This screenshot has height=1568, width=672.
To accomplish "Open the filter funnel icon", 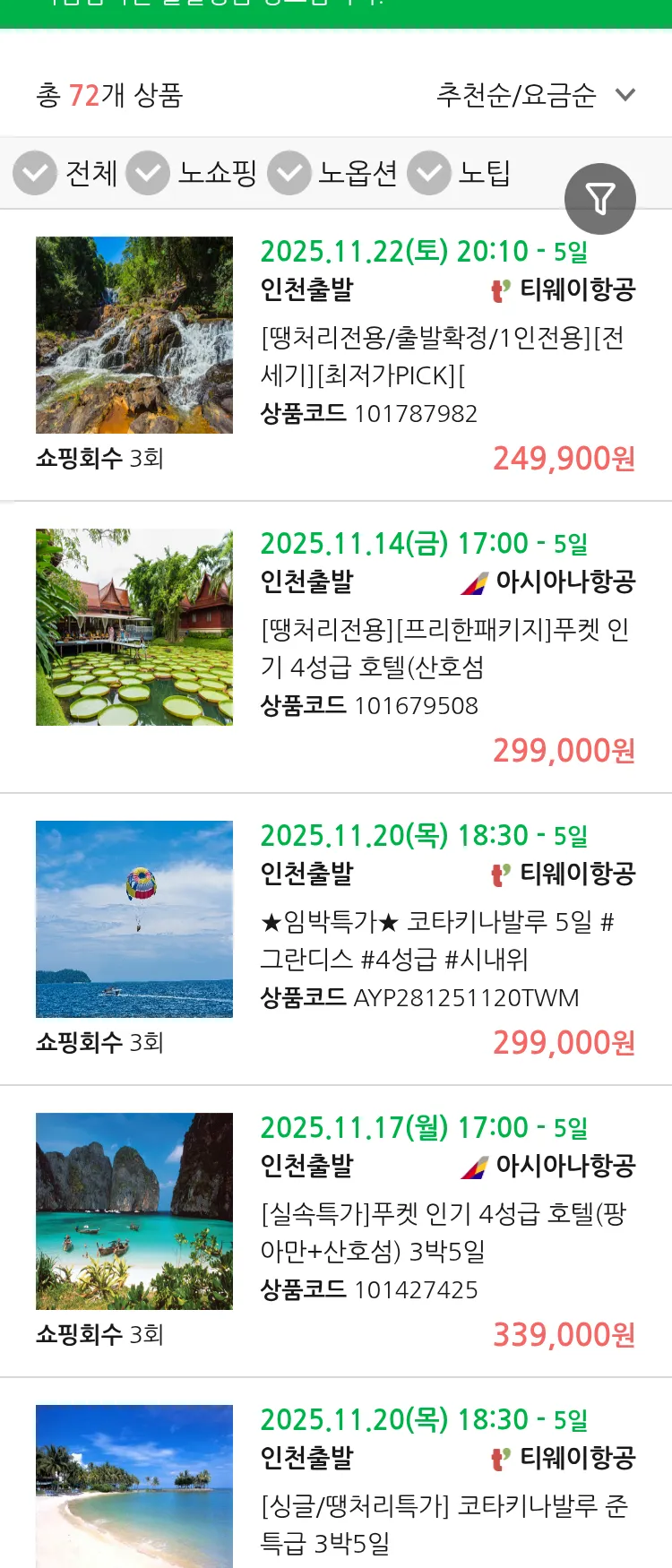I will pos(600,198).
